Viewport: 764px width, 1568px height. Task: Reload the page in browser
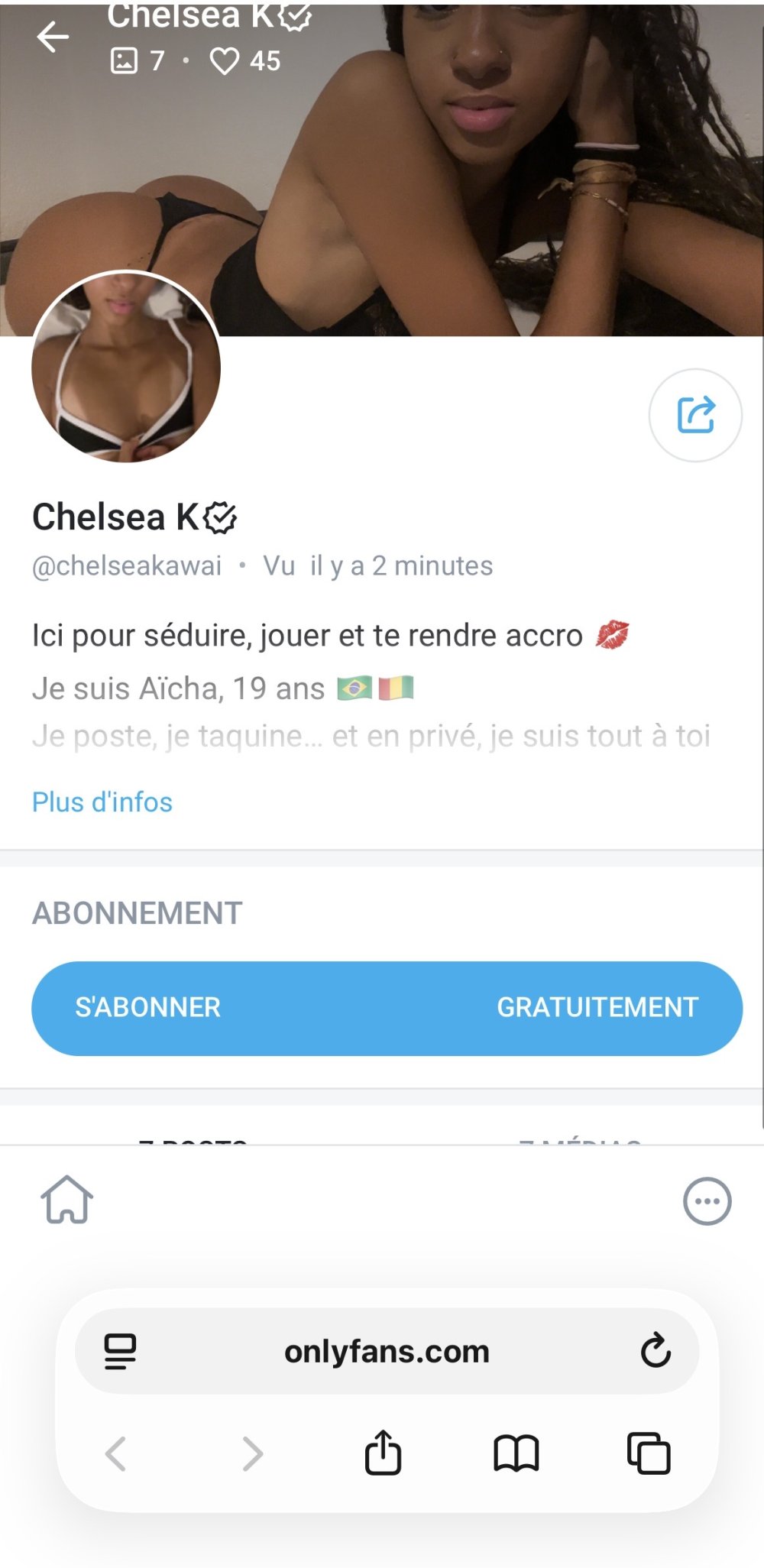(x=656, y=1351)
